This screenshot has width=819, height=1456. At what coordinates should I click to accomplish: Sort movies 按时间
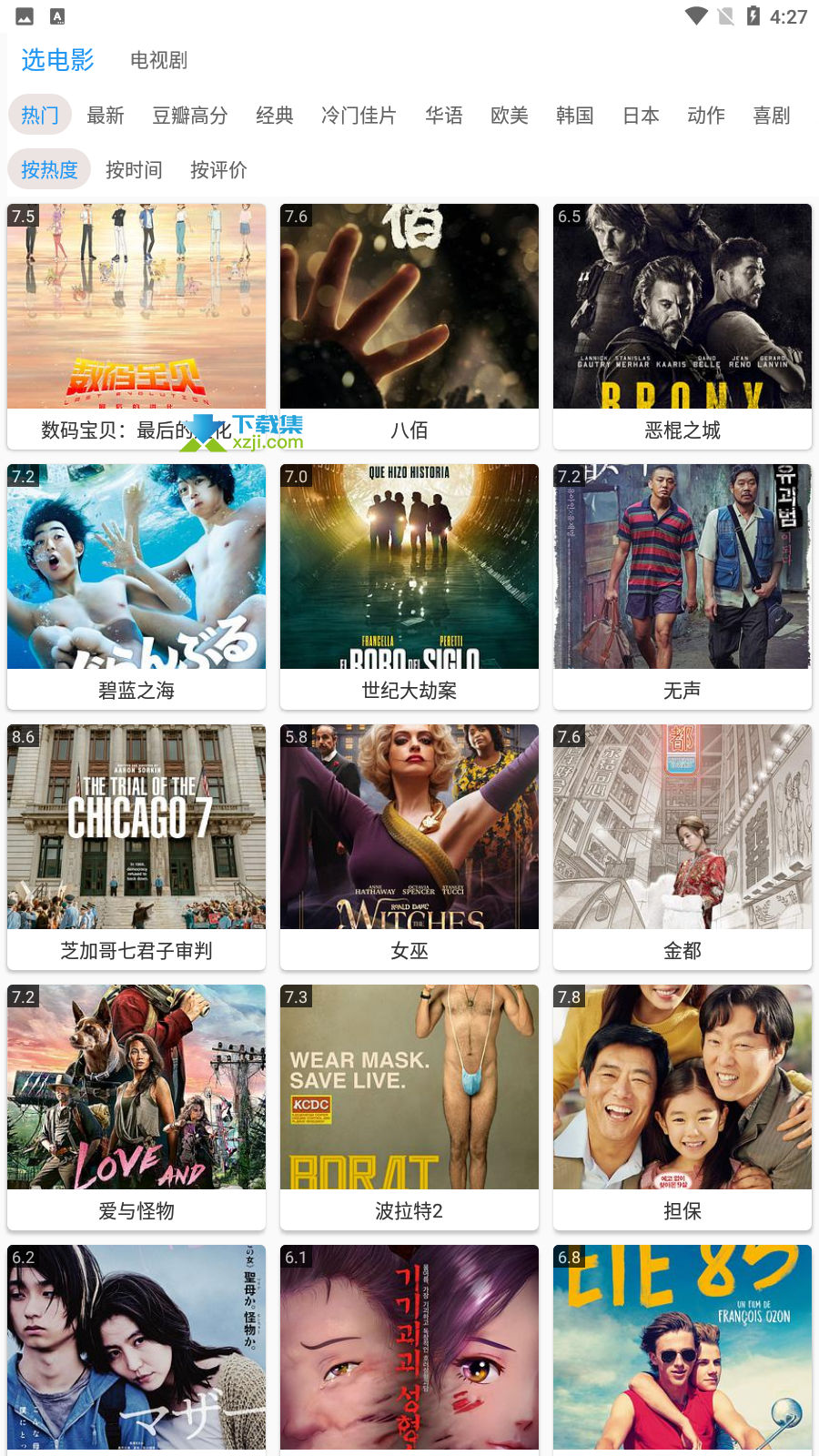(134, 170)
